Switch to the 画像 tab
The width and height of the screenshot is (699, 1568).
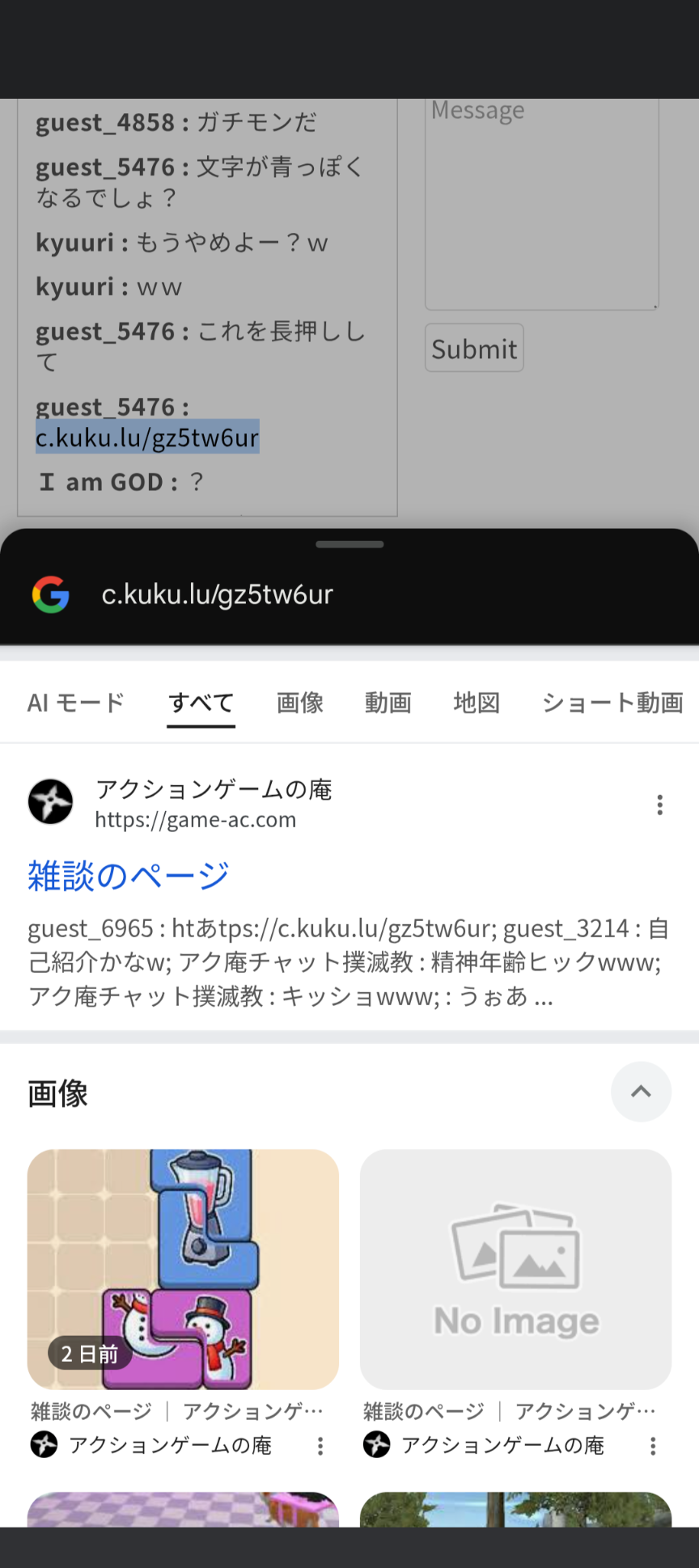pyautogui.click(x=300, y=703)
